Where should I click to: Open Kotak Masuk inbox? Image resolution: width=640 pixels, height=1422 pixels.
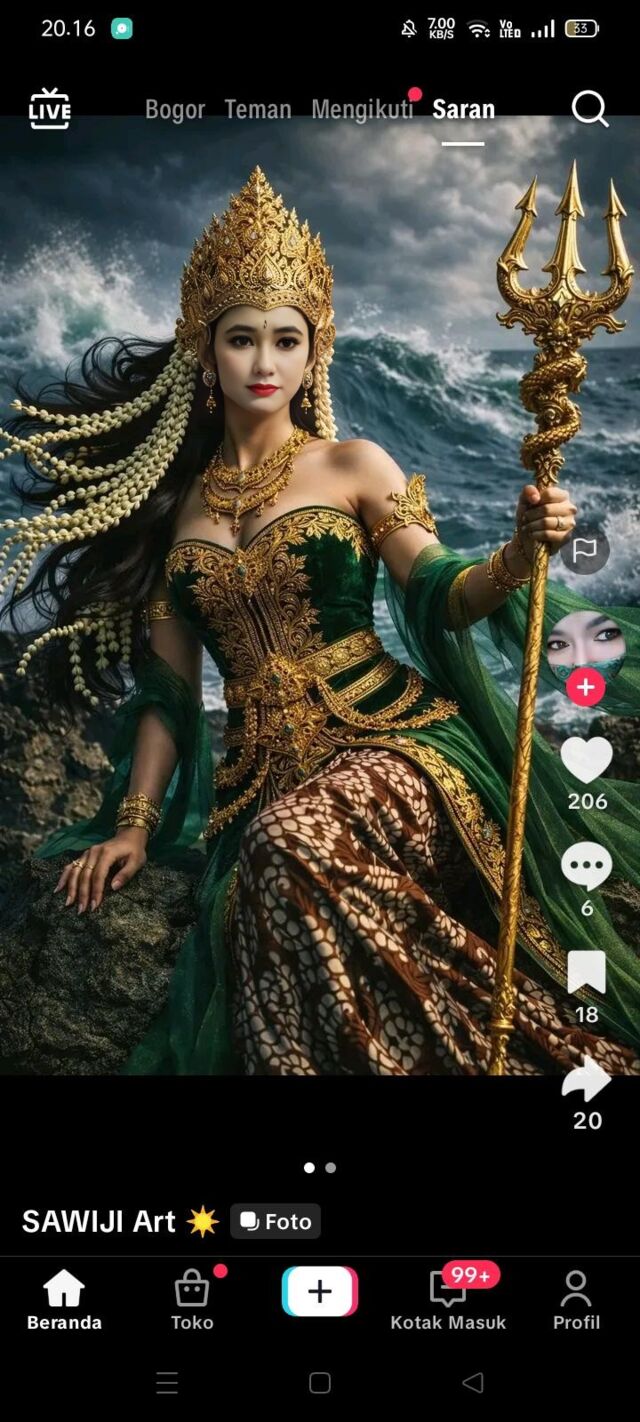[448, 1300]
